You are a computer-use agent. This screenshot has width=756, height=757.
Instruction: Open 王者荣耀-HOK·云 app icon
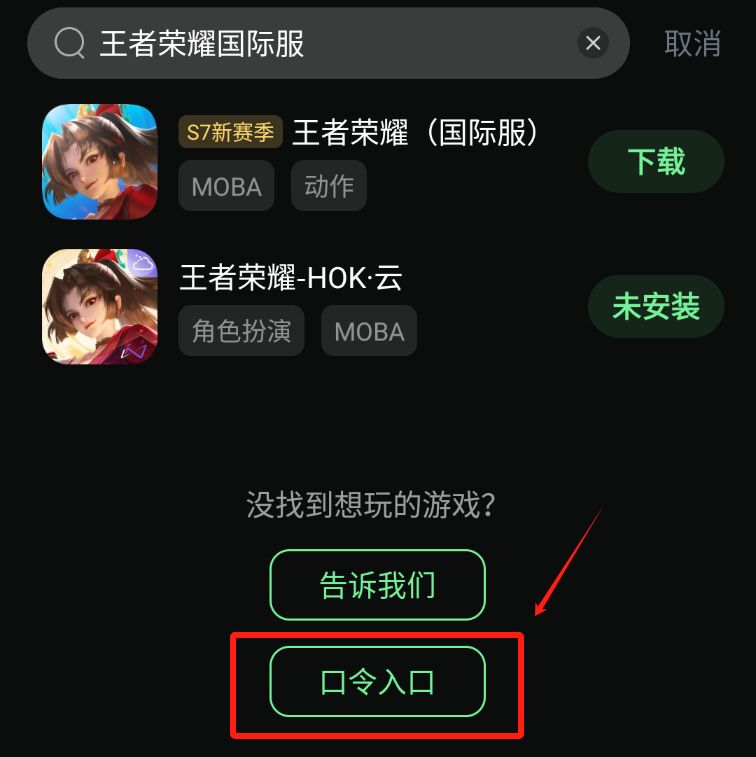click(x=99, y=307)
